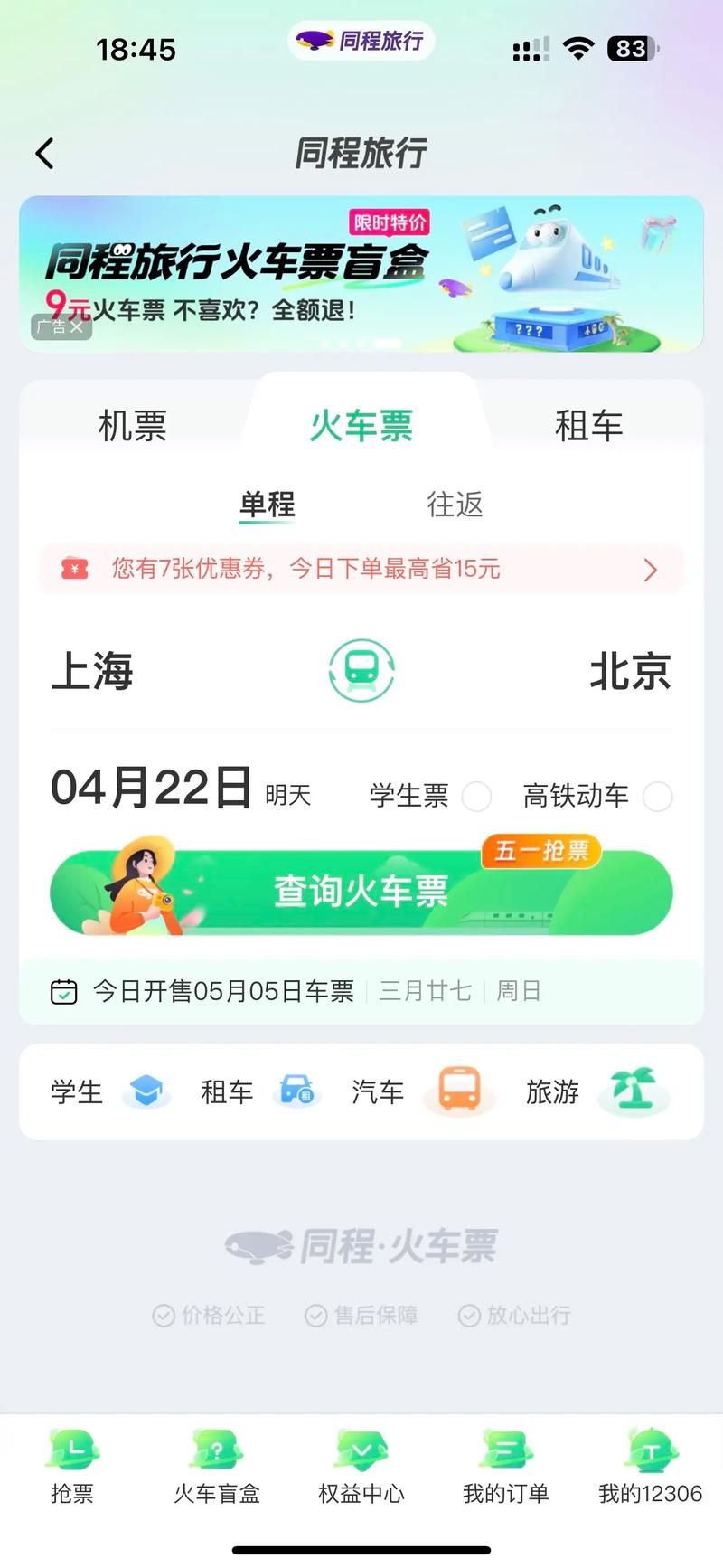
Task: Select the 往返 round-trip option
Action: click(x=454, y=505)
